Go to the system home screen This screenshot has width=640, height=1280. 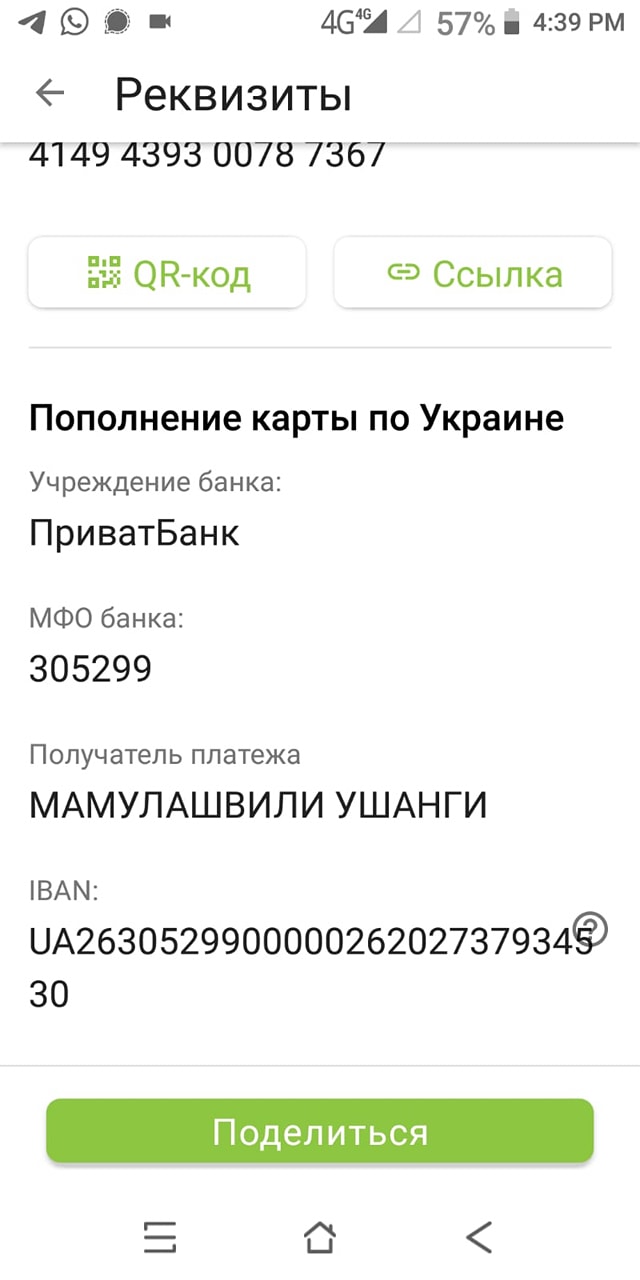[x=319, y=1237]
